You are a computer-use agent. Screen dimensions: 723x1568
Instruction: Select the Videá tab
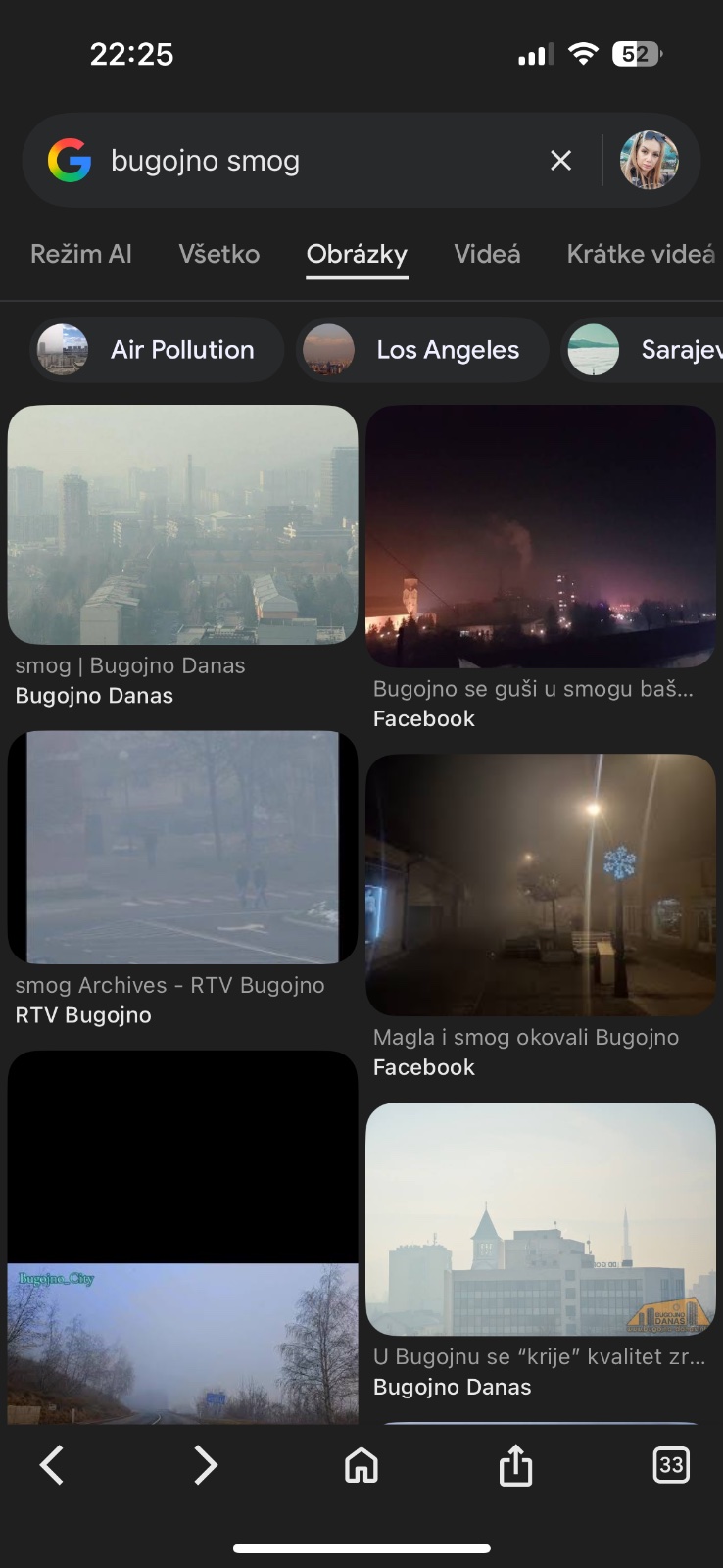[x=487, y=254]
